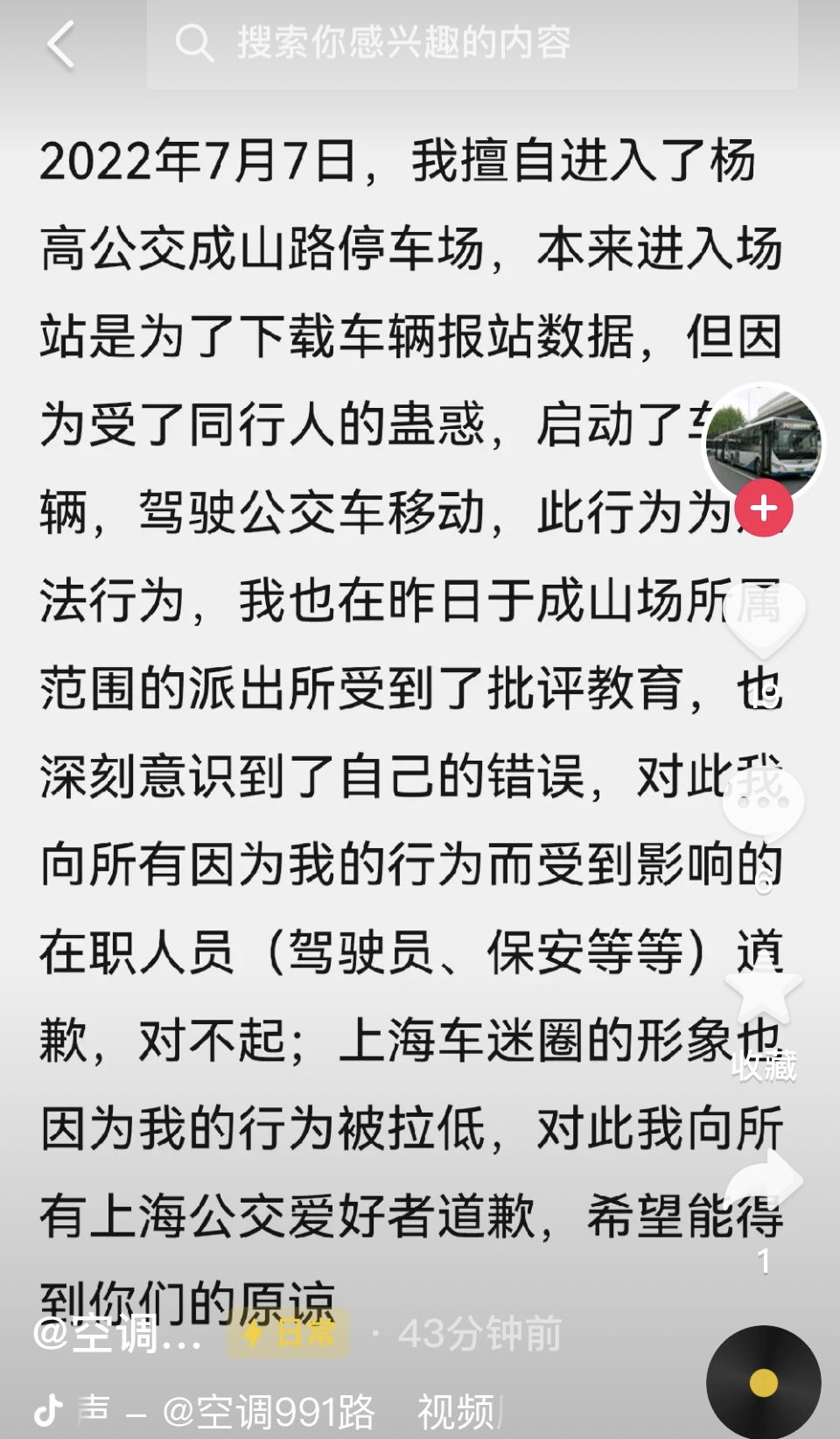Open the spinning music disc
Image resolution: width=840 pixels, height=1439 pixels.
(x=763, y=1382)
